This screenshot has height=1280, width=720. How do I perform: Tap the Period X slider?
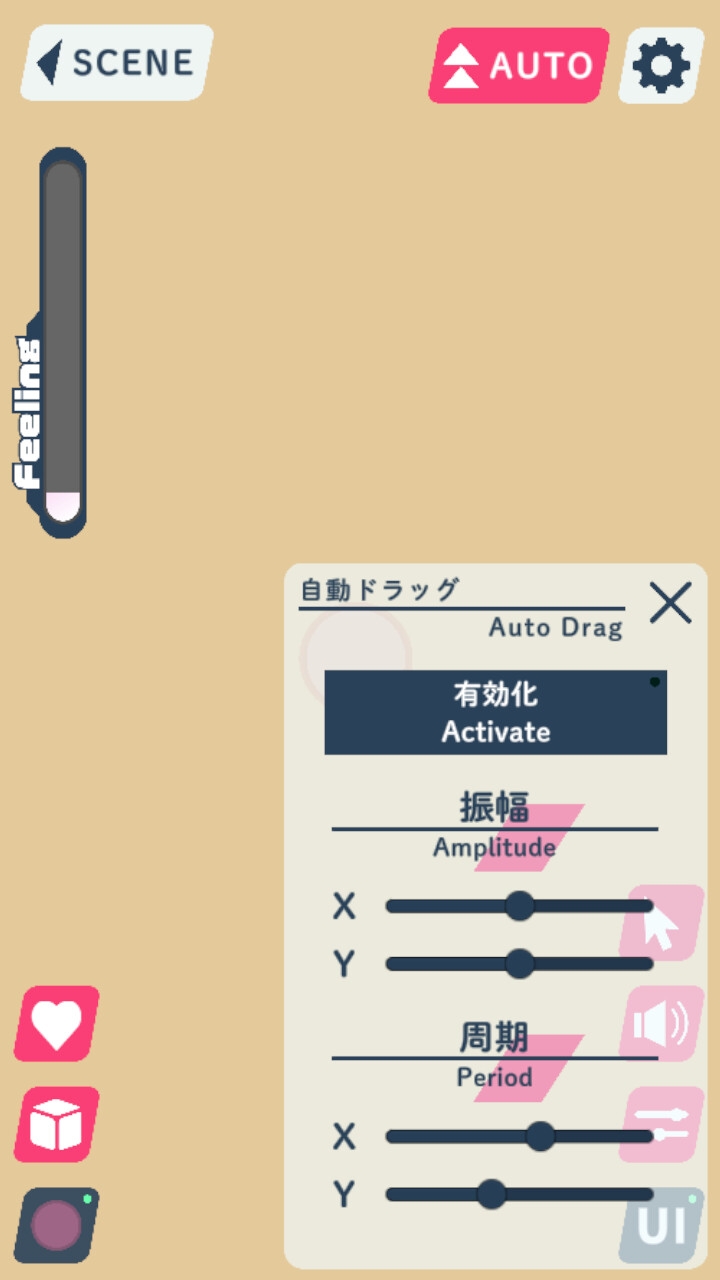(519, 1136)
